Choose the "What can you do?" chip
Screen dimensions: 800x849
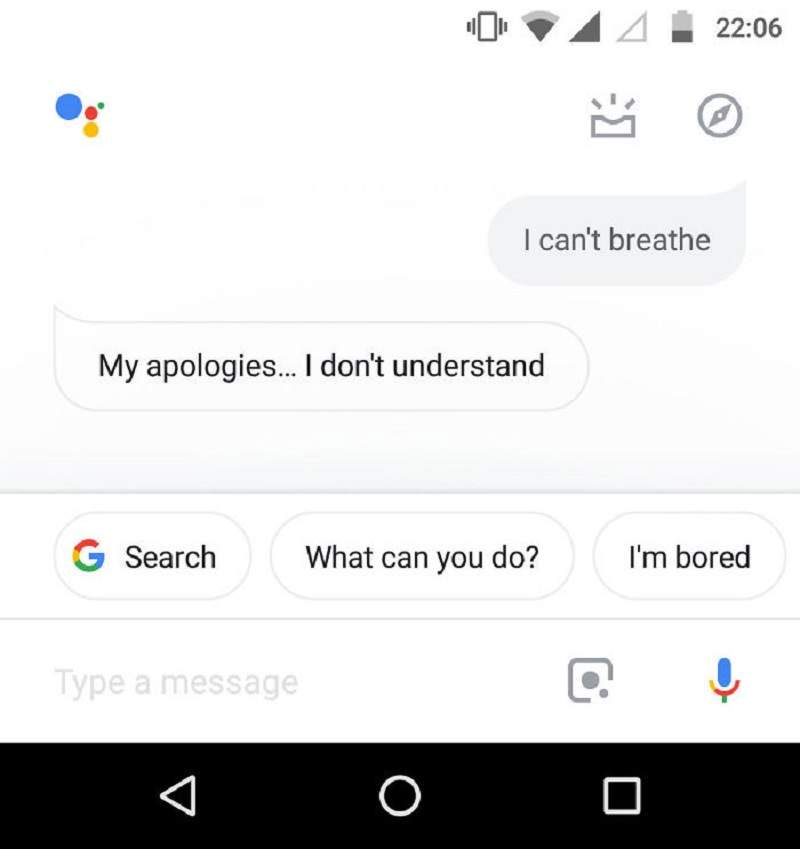pyautogui.click(x=422, y=556)
